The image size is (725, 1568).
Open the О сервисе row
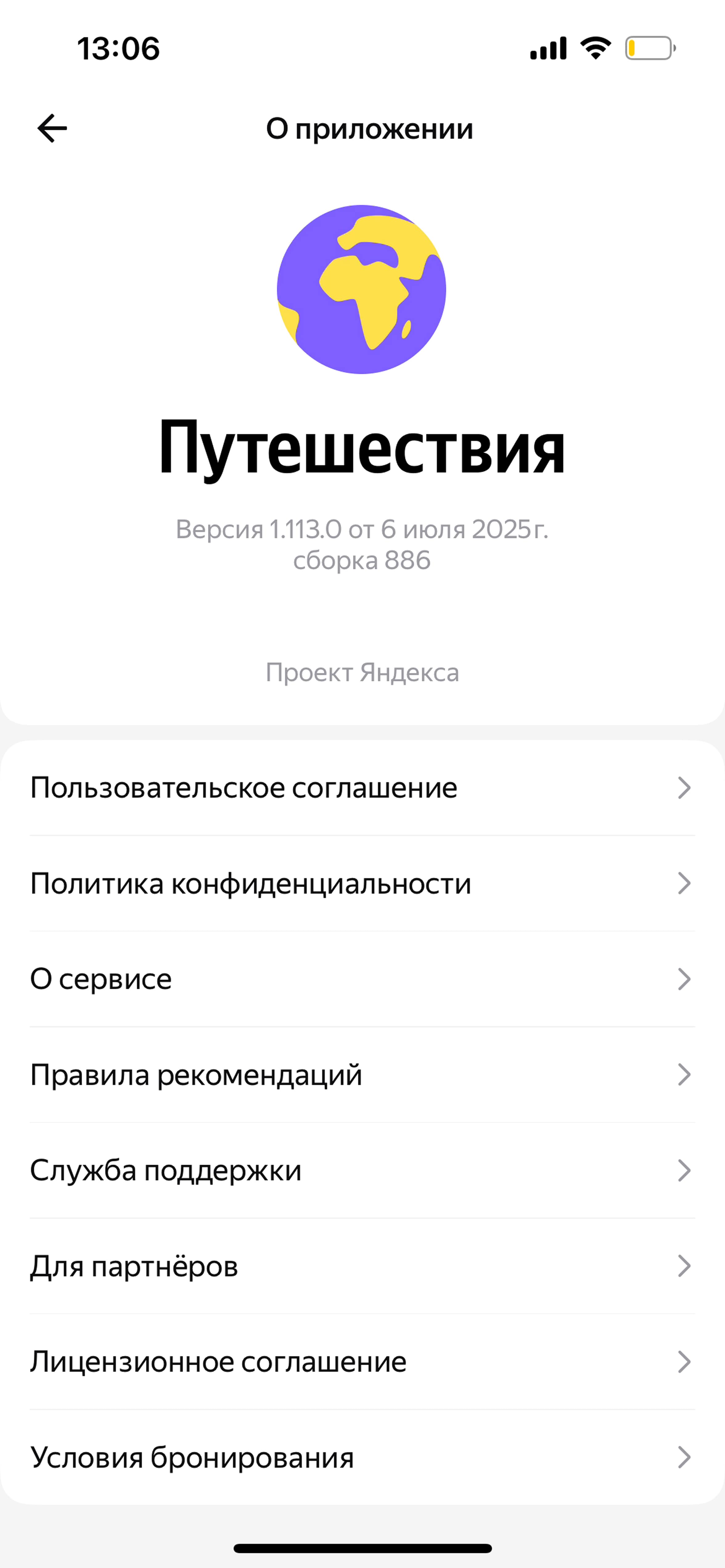click(x=362, y=979)
